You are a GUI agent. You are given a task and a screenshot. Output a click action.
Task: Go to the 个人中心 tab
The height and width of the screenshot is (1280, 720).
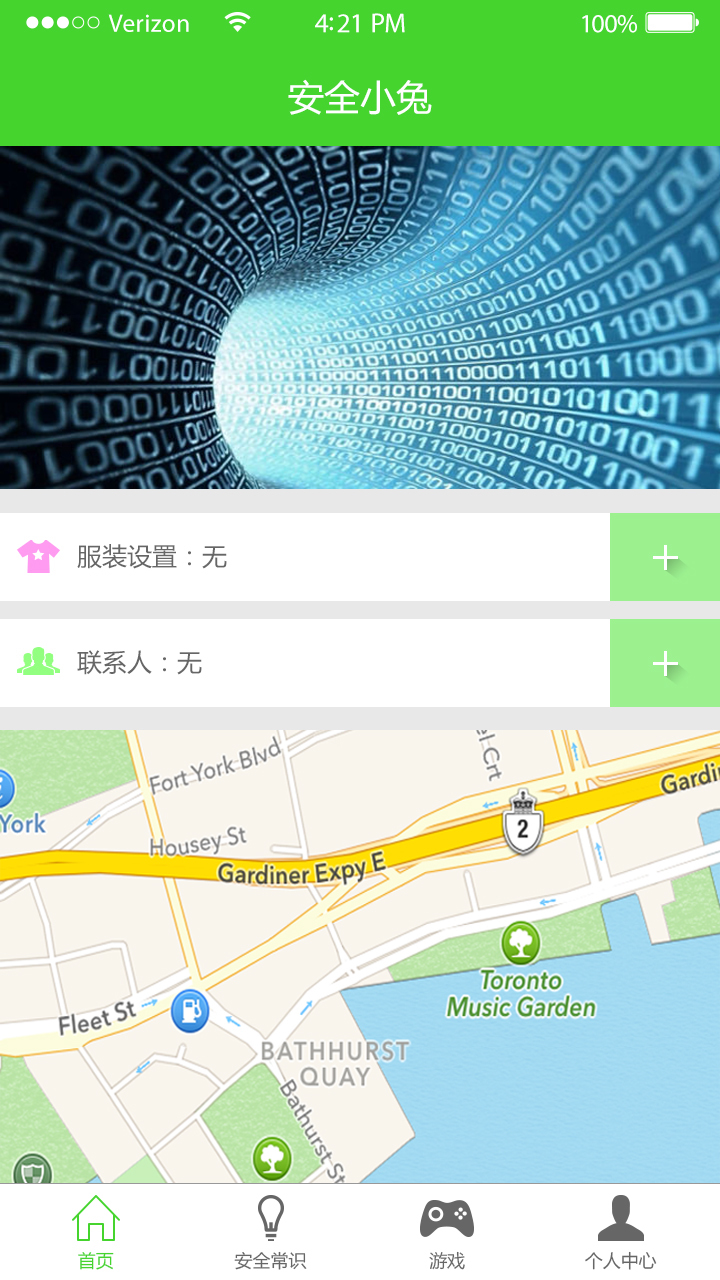coord(620,1232)
